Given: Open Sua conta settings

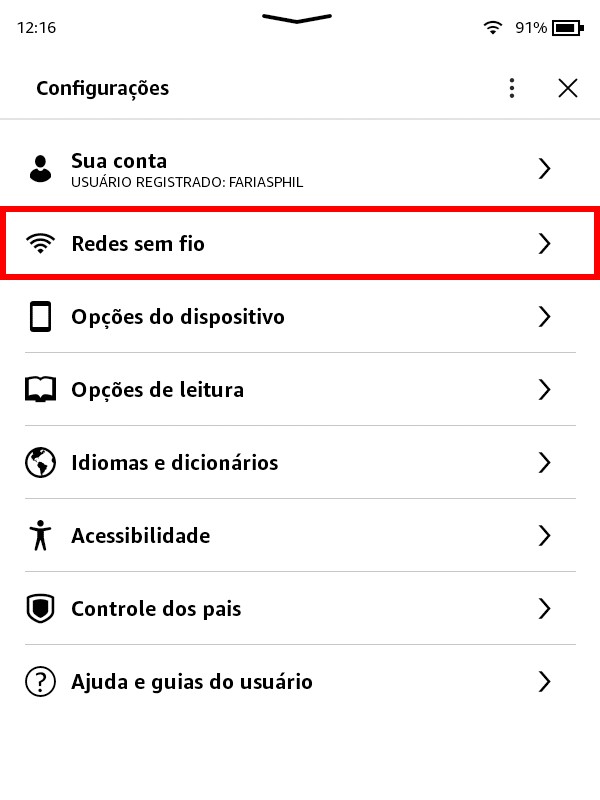Looking at the screenshot, I should [300, 169].
